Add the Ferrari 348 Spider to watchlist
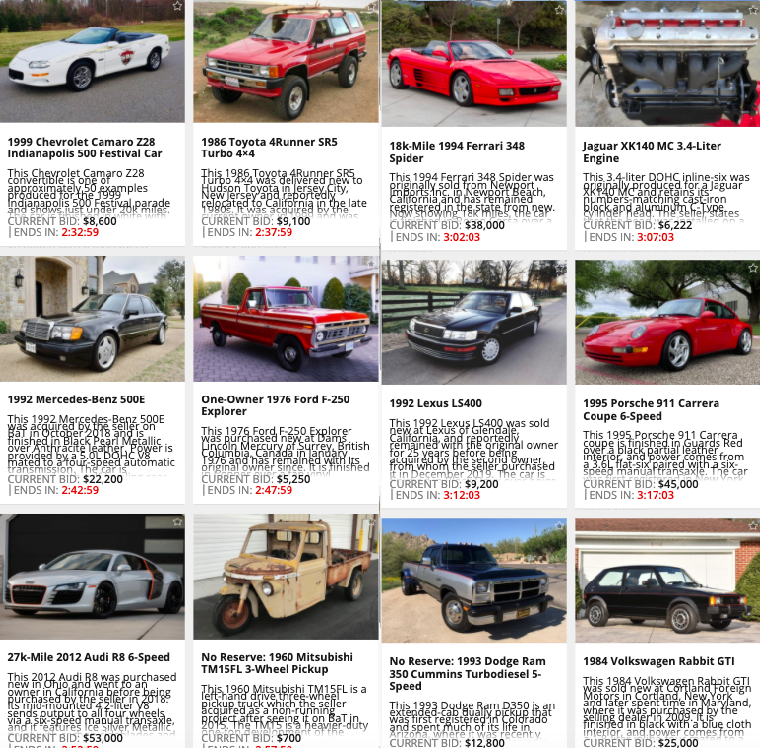Screen dimensions: 760x748 click(x=559, y=10)
